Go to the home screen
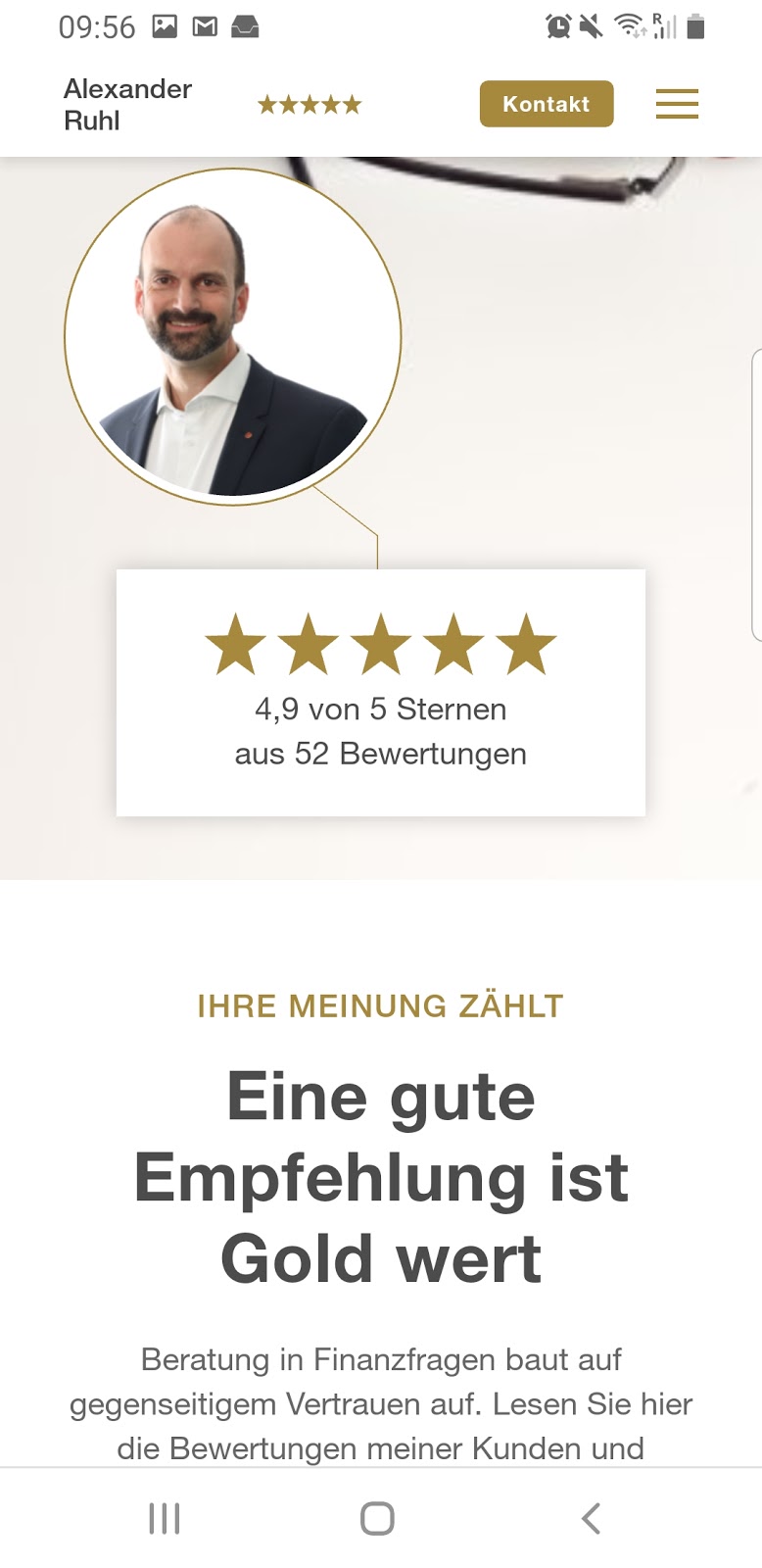Viewport: 762px width, 1568px height. click(x=377, y=1518)
